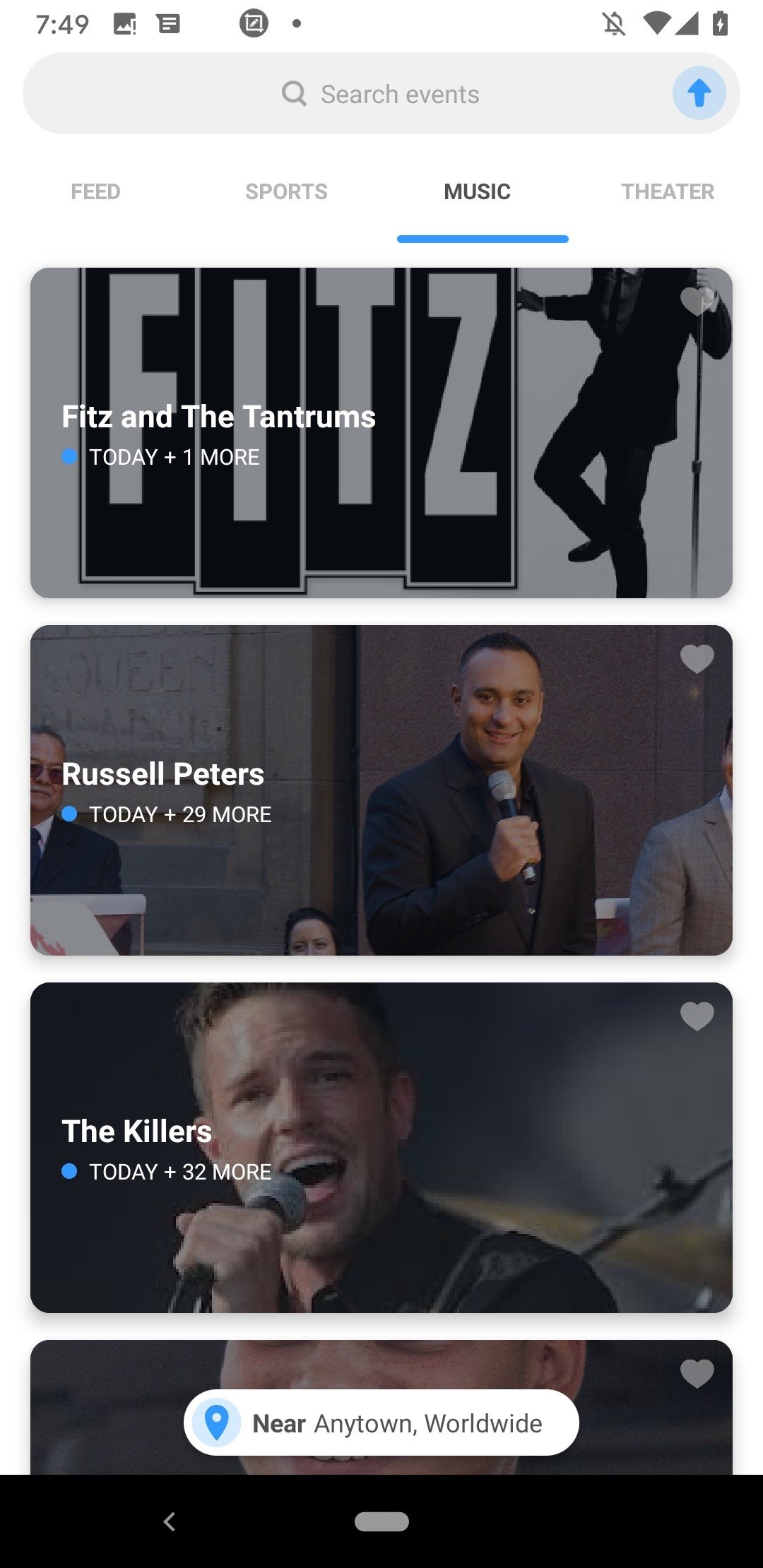Switch to the Theater tab

pos(668,191)
